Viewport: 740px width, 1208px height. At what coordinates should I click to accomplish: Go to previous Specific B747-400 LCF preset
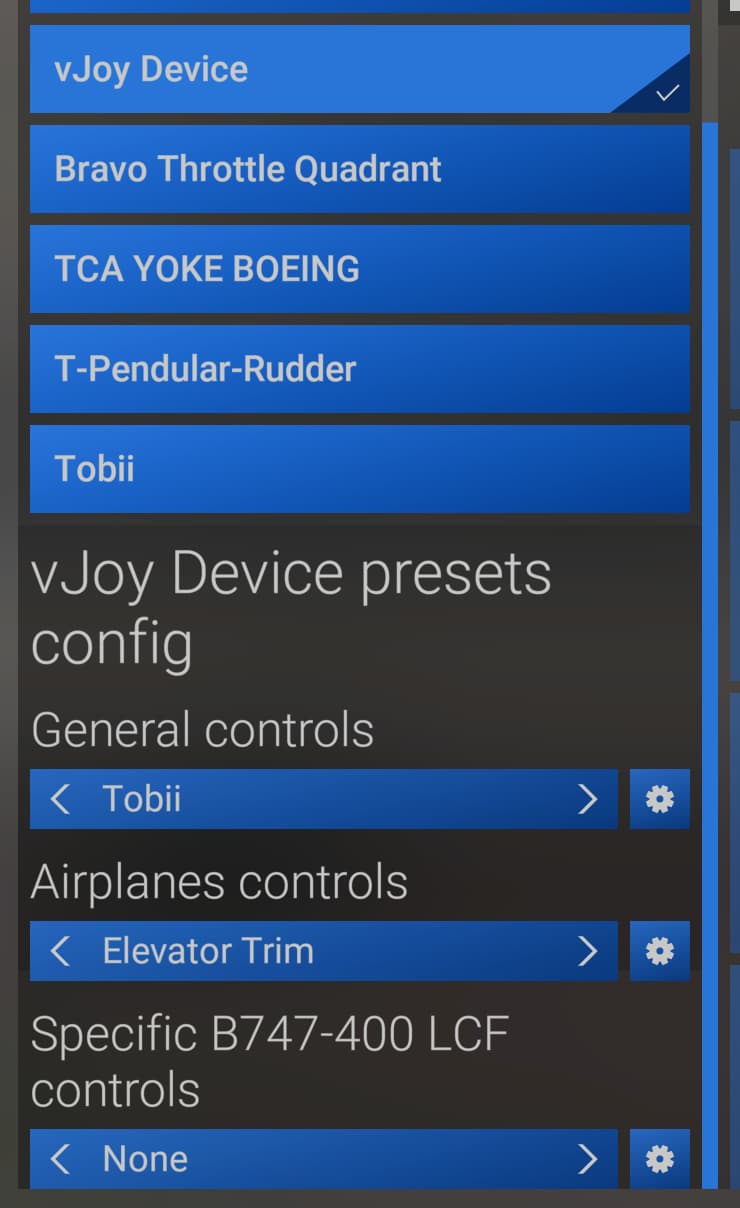[x=60, y=1159]
